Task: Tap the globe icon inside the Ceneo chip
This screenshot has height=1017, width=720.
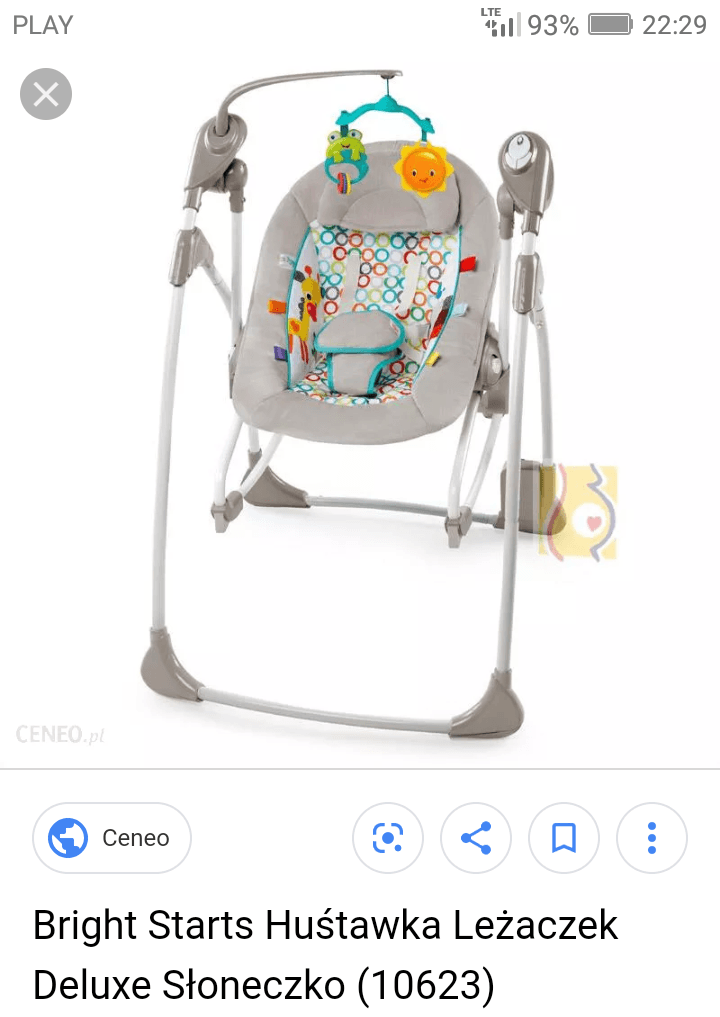Action: [x=66, y=838]
